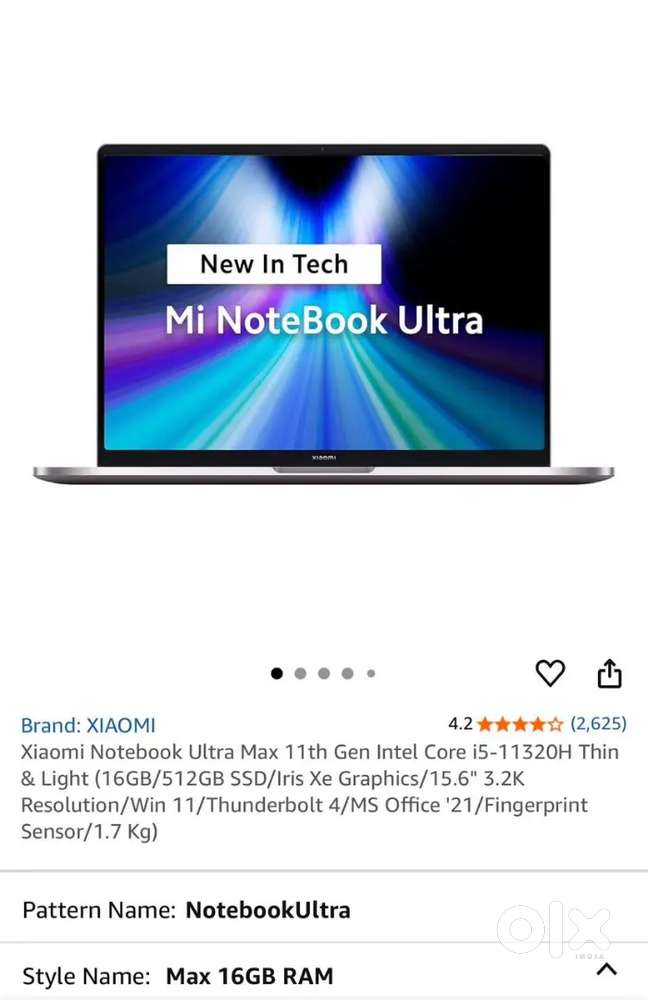648x1000 pixels.
Task: Expand the Style Name chevron
Action: pos(606,969)
